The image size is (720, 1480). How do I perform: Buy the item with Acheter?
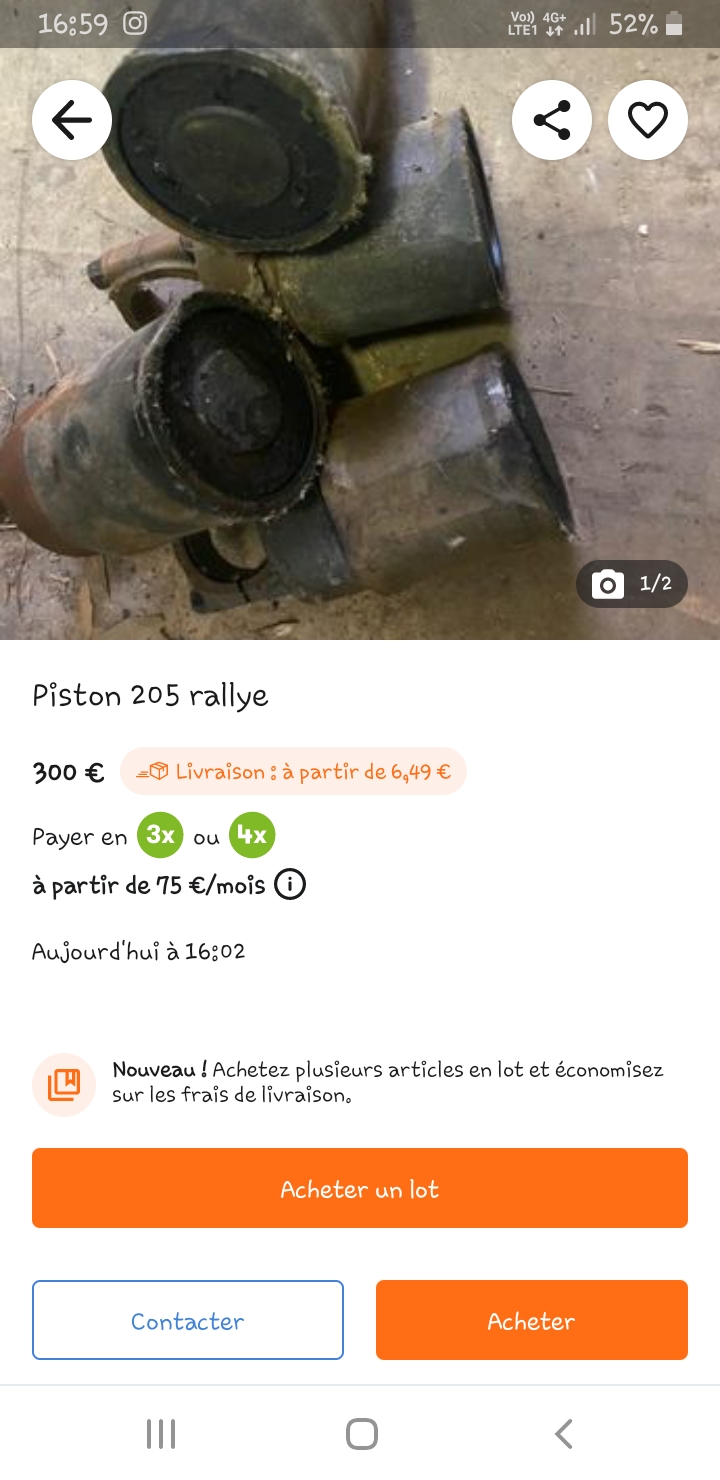532,1320
